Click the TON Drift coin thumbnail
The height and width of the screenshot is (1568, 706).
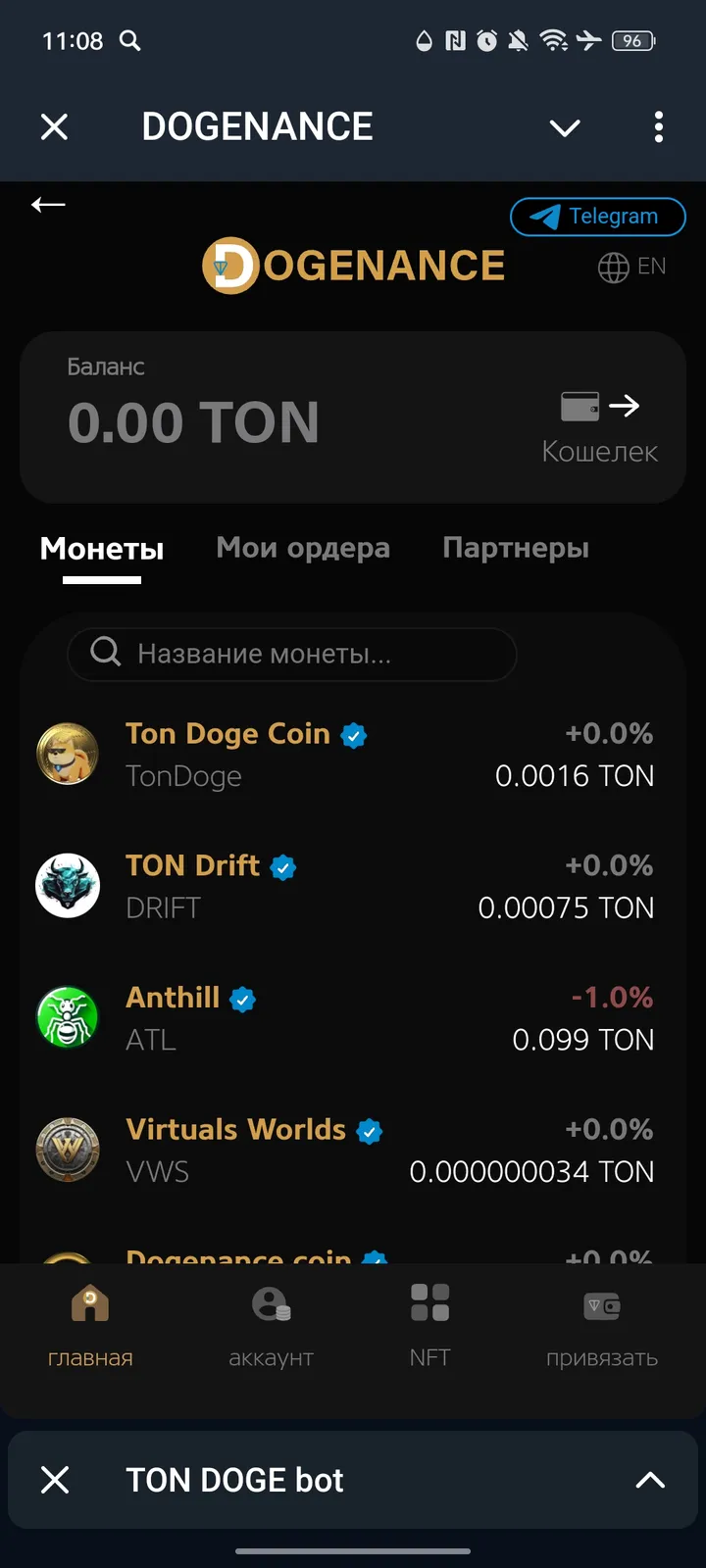coord(67,885)
